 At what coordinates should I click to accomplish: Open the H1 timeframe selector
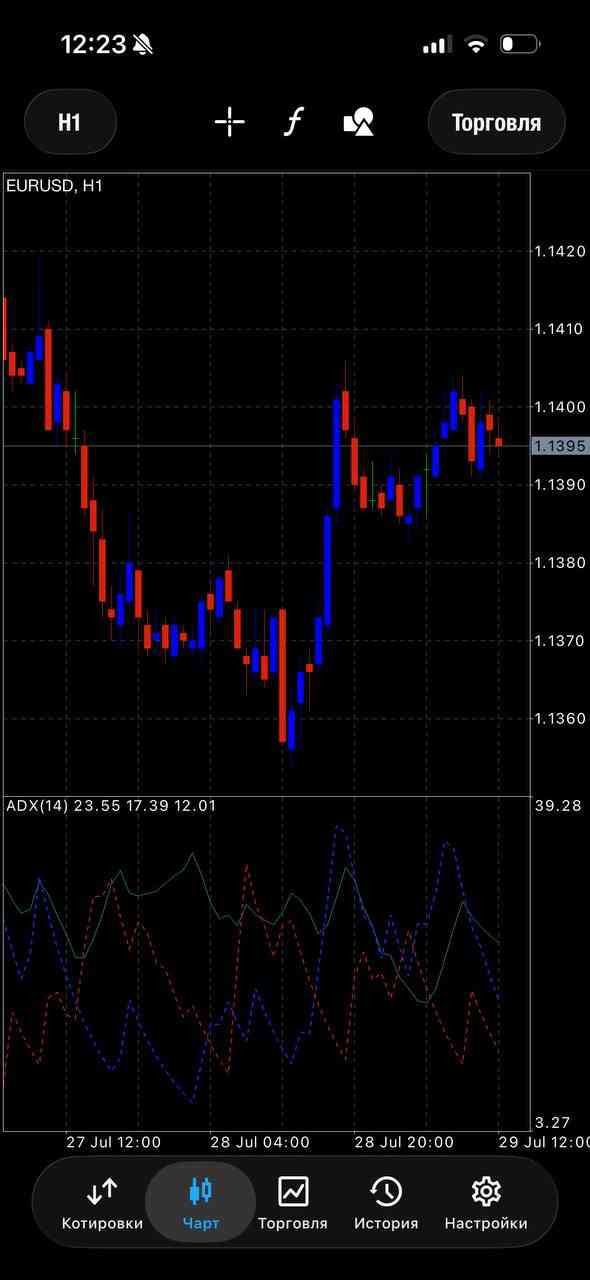tap(70, 122)
